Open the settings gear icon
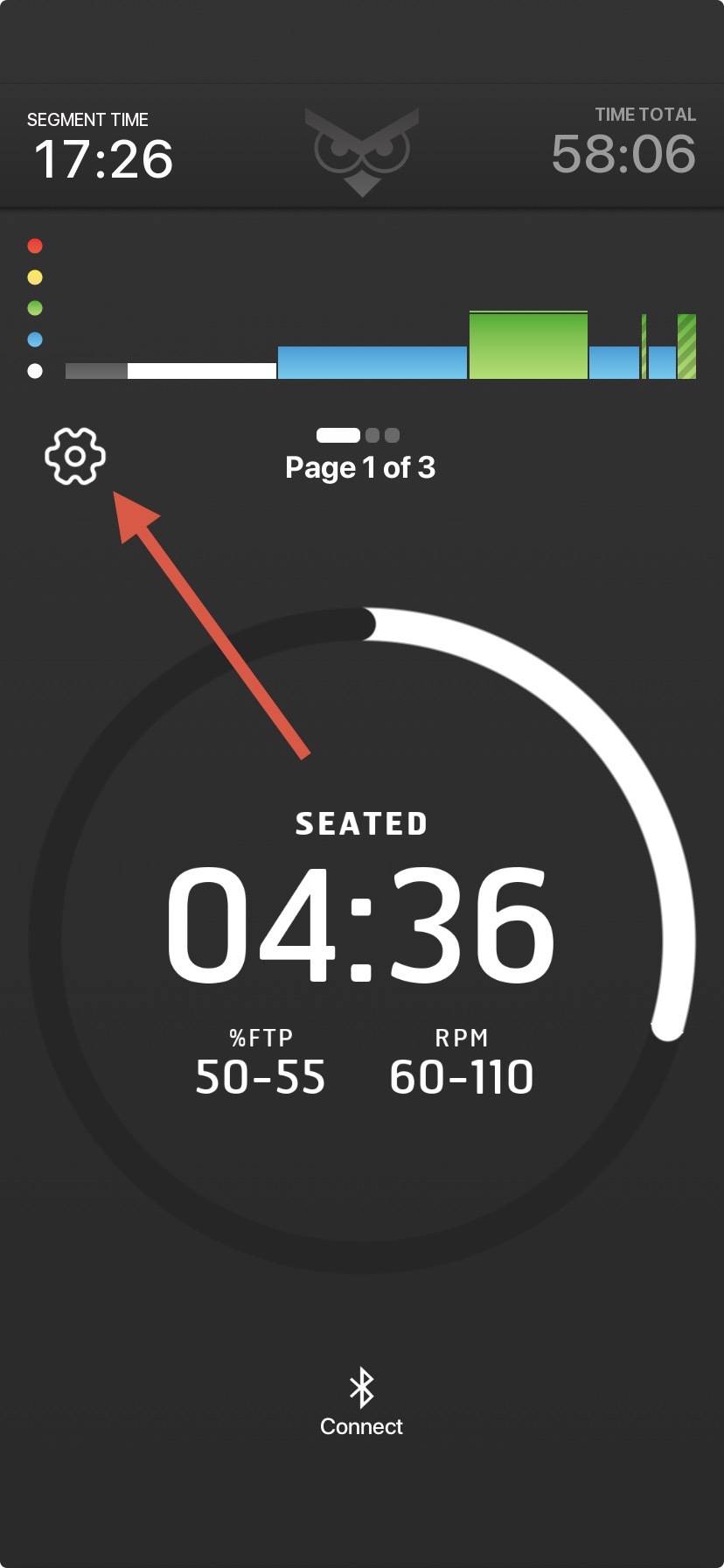The height and width of the screenshot is (1568, 724). [75, 456]
